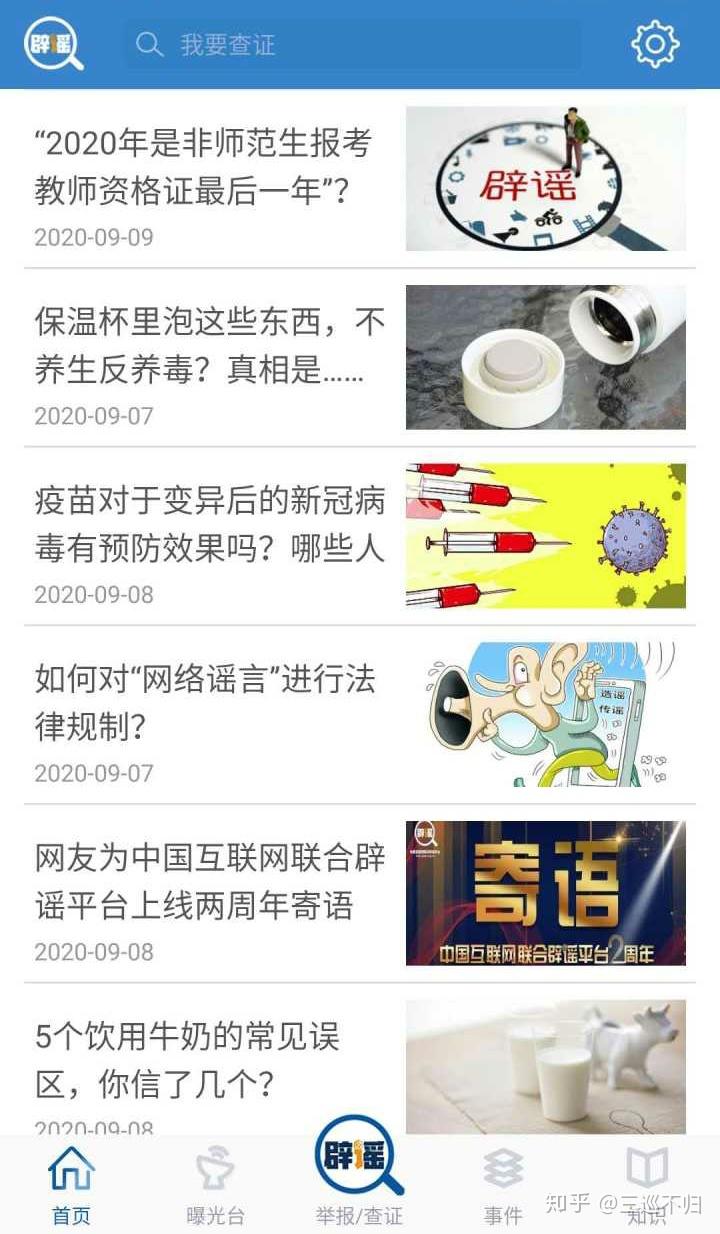Switch to the 事件 tab

click(503, 1186)
